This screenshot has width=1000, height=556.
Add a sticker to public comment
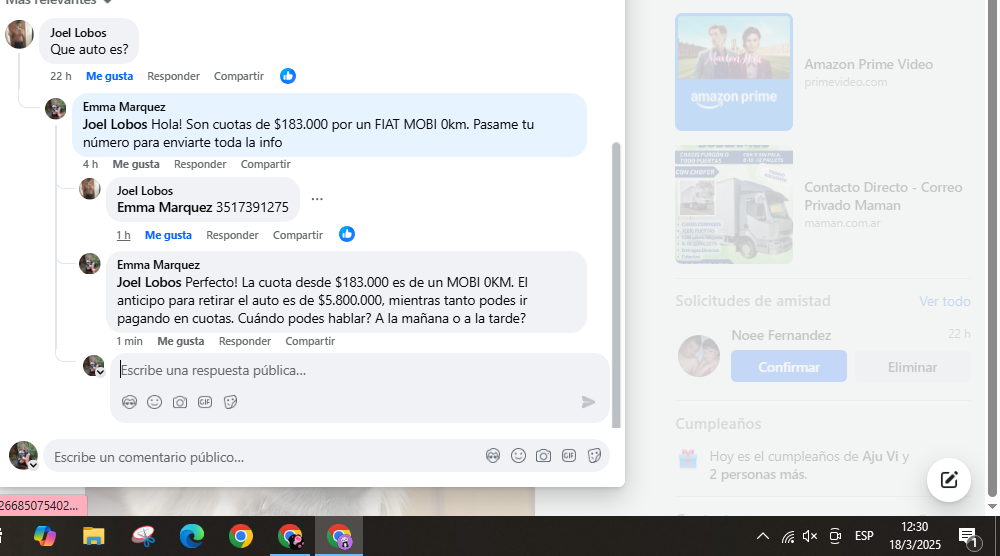coord(594,456)
